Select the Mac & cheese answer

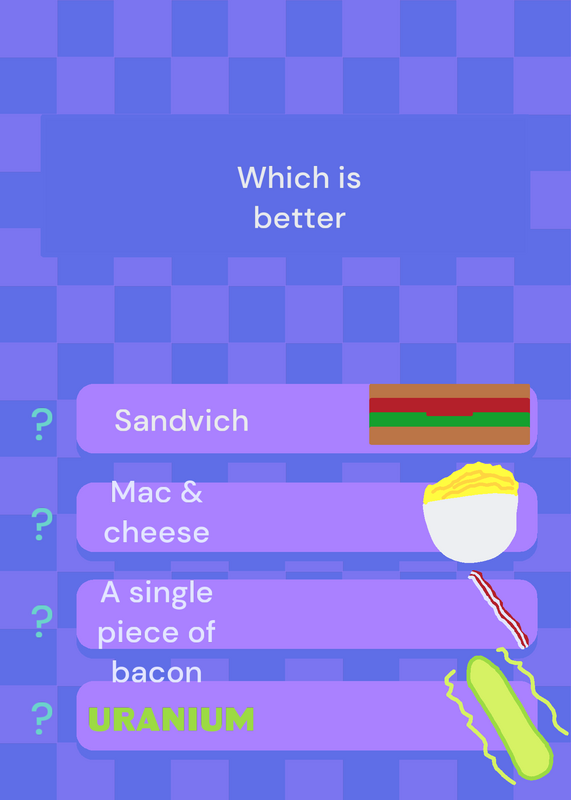tap(307, 517)
